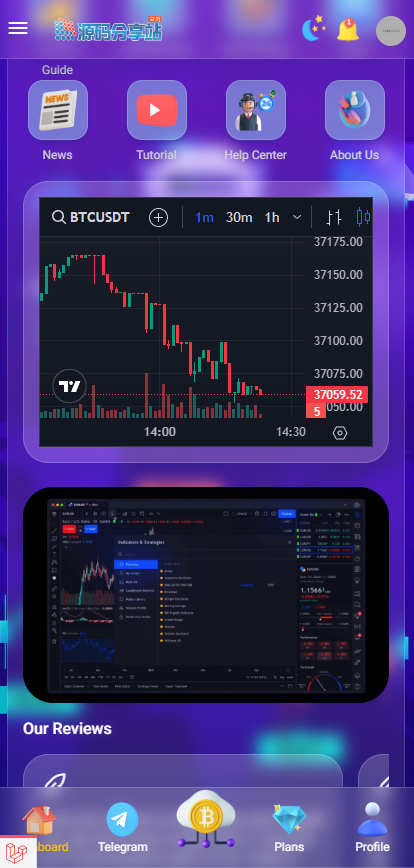The image size is (414, 868).
Task: Open the Telegram tab
Action: tap(123, 828)
